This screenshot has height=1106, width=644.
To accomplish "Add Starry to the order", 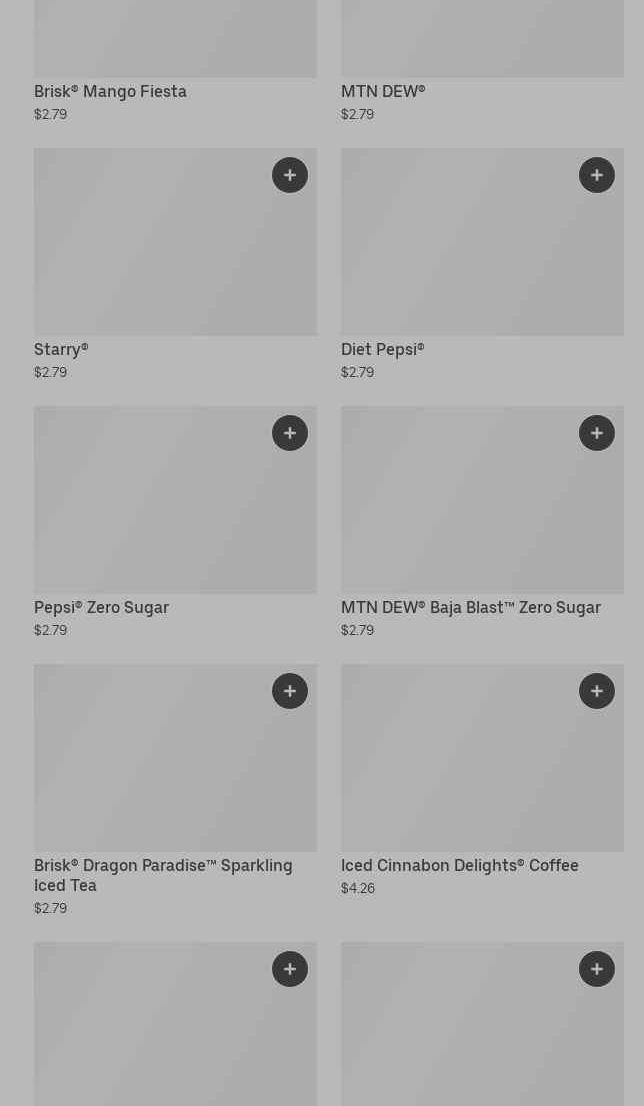I will tap(290, 175).
